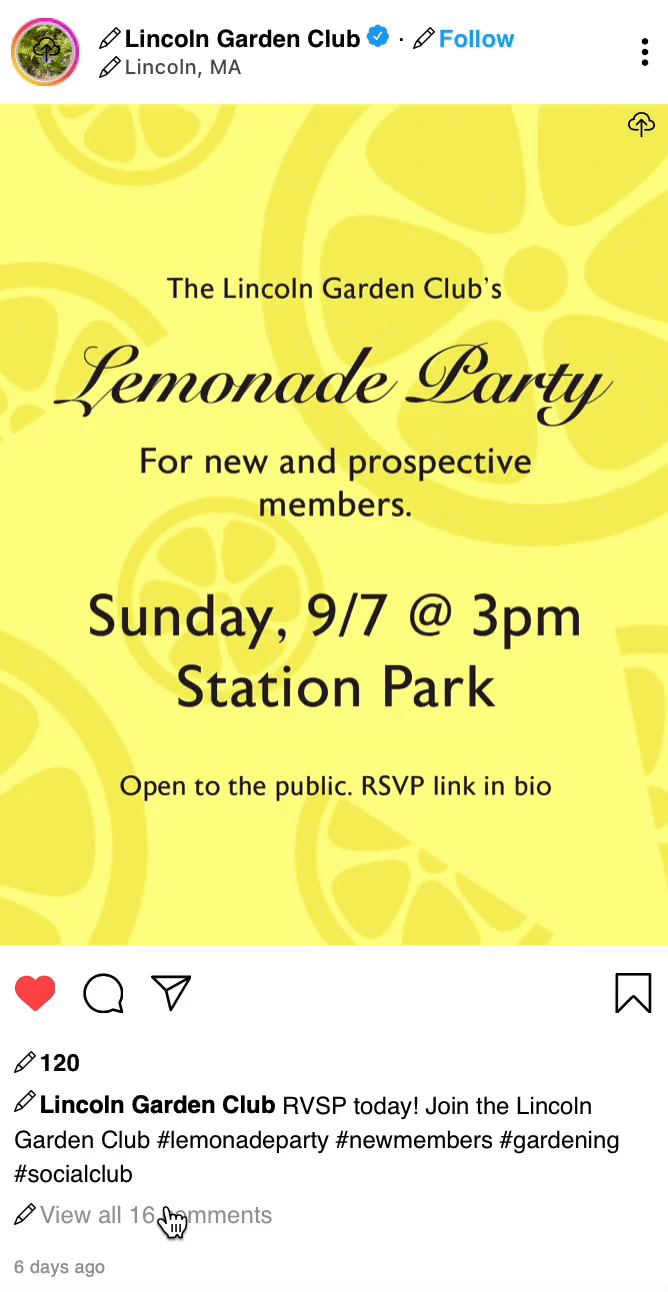Open Lincoln Garden Club profile picture
This screenshot has height=1292, width=668.
click(x=45, y=52)
